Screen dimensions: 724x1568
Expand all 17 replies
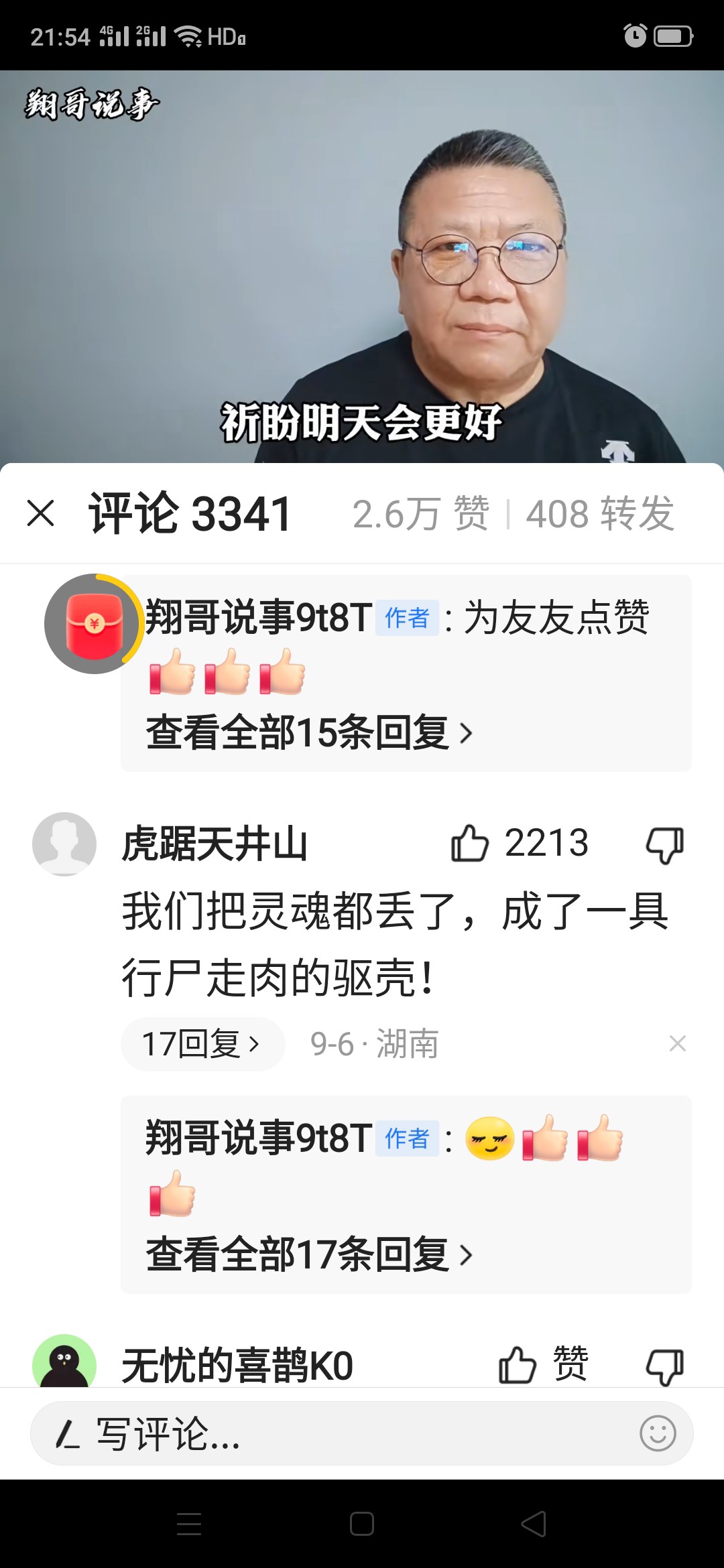coord(309,1254)
